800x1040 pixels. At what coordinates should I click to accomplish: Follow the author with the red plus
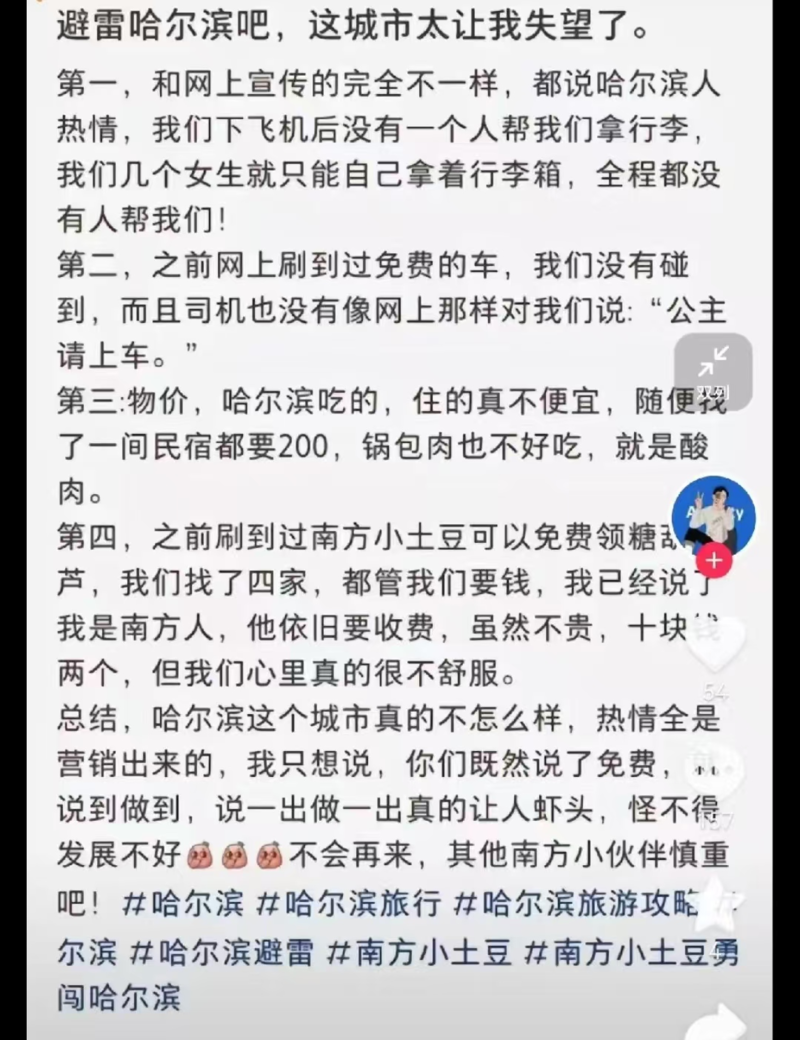713,561
